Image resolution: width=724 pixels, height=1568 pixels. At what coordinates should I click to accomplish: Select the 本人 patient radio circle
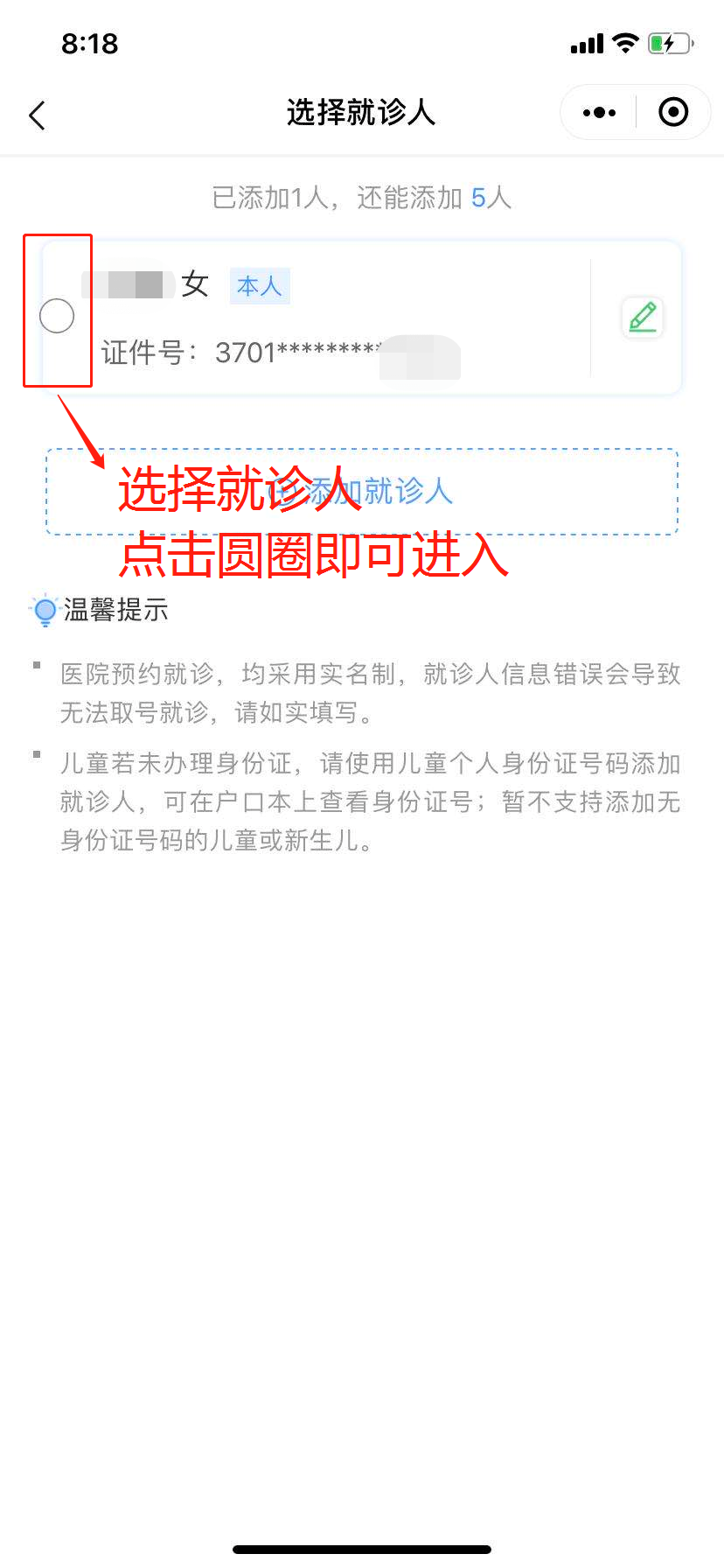[x=57, y=316]
